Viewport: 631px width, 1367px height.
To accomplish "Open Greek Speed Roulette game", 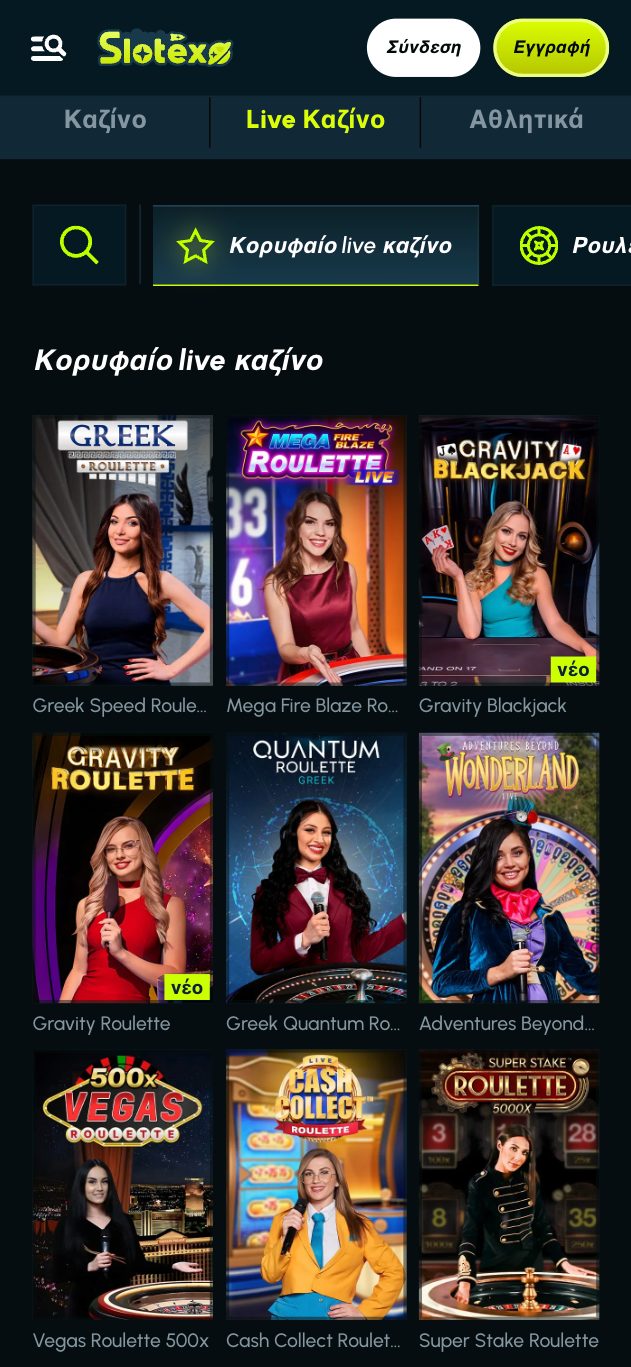I will pyautogui.click(x=122, y=550).
